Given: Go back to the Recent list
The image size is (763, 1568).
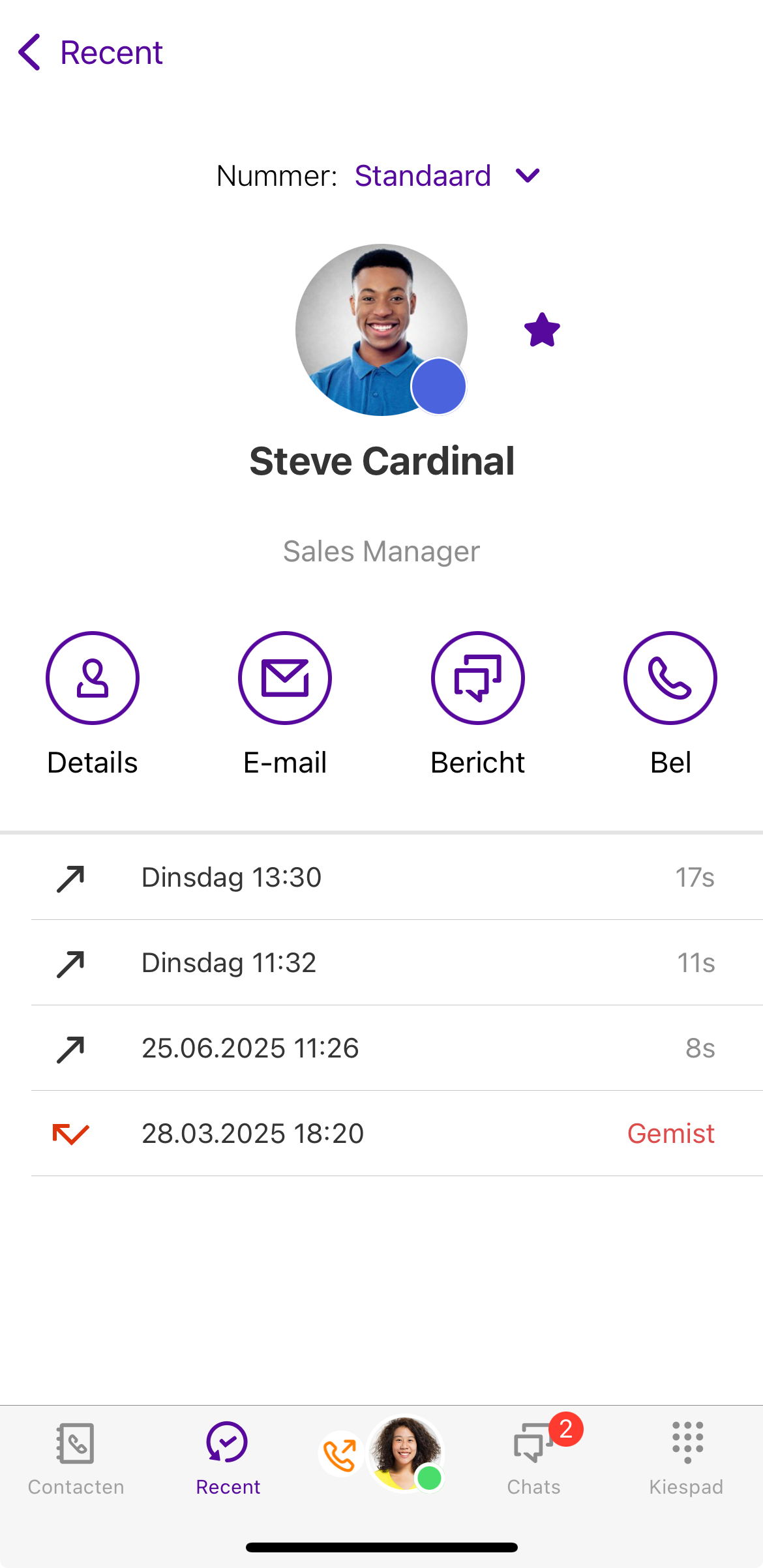Looking at the screenshot, I should (90, 53).
